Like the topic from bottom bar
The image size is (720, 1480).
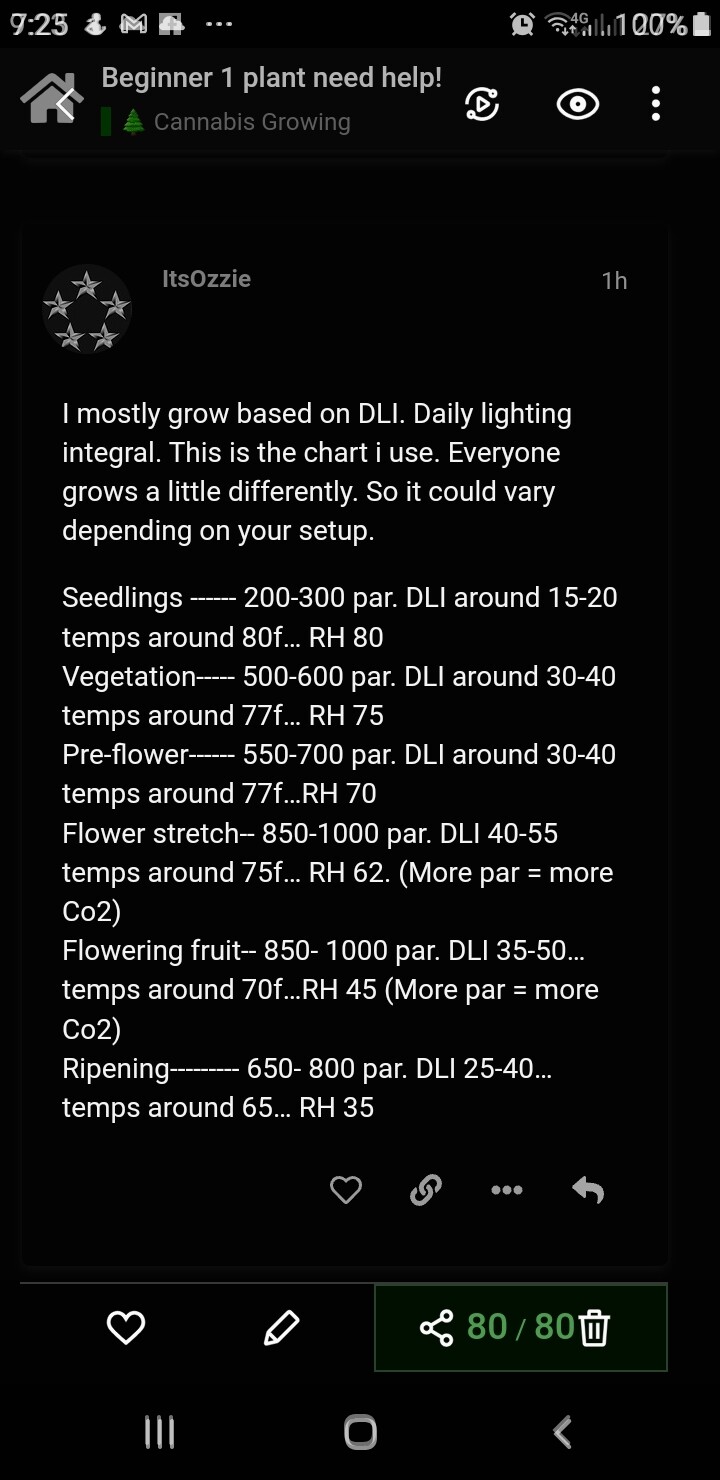click(x=126, y=1328)
